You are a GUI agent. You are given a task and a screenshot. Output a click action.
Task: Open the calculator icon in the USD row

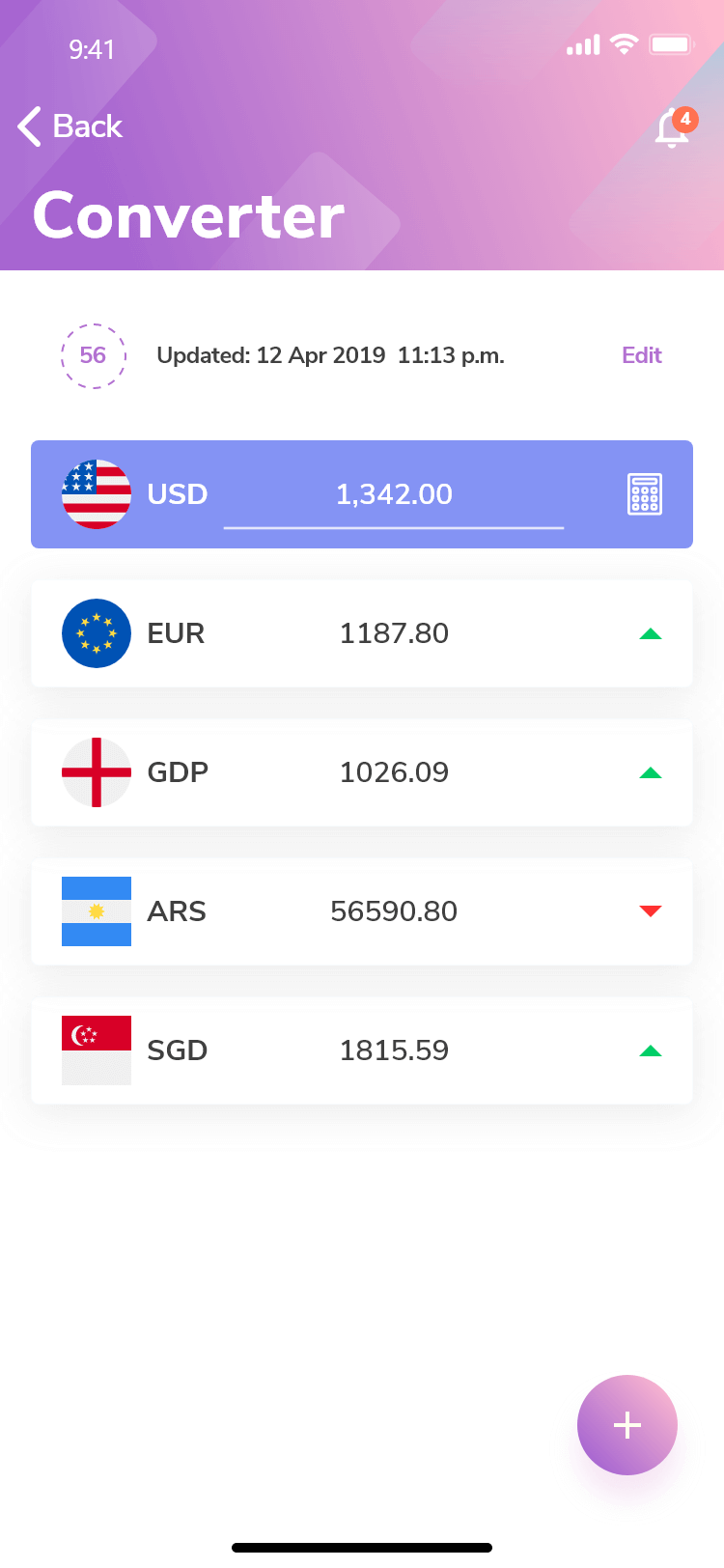(x=643, y=493)
